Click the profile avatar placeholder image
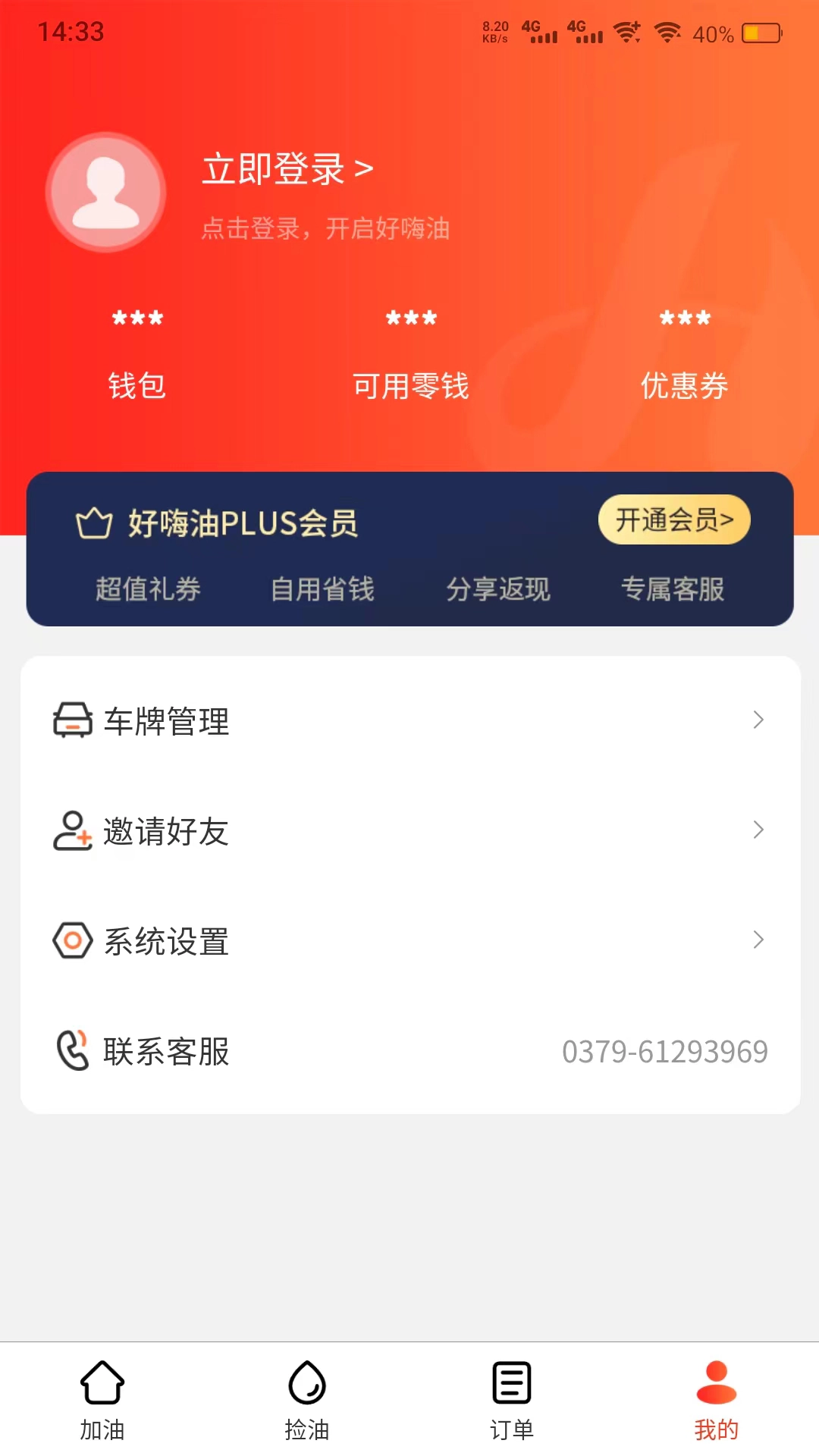The width and height of the screenshot is (819, 1456). [x=105, y=192]
